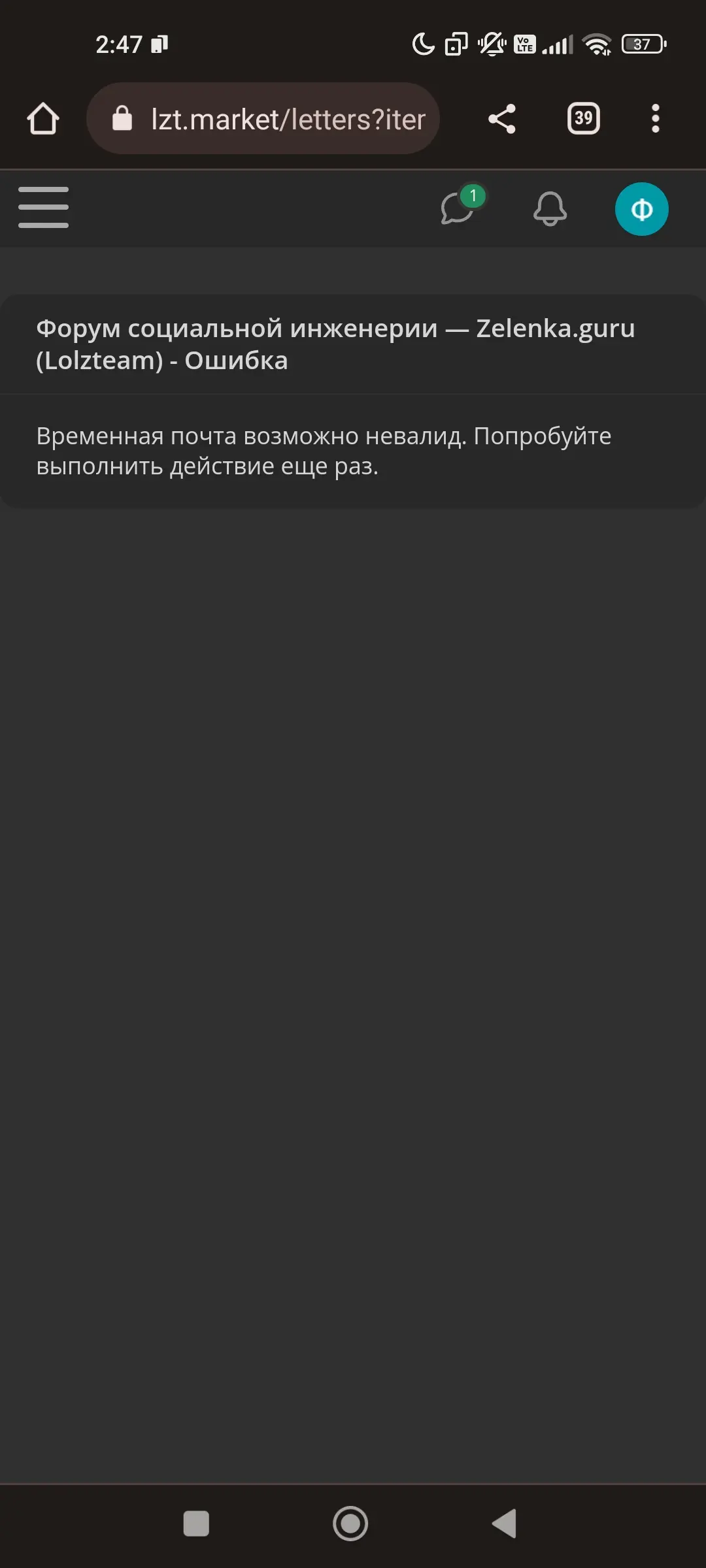Open recent apps with the square button

point(196,1524)
